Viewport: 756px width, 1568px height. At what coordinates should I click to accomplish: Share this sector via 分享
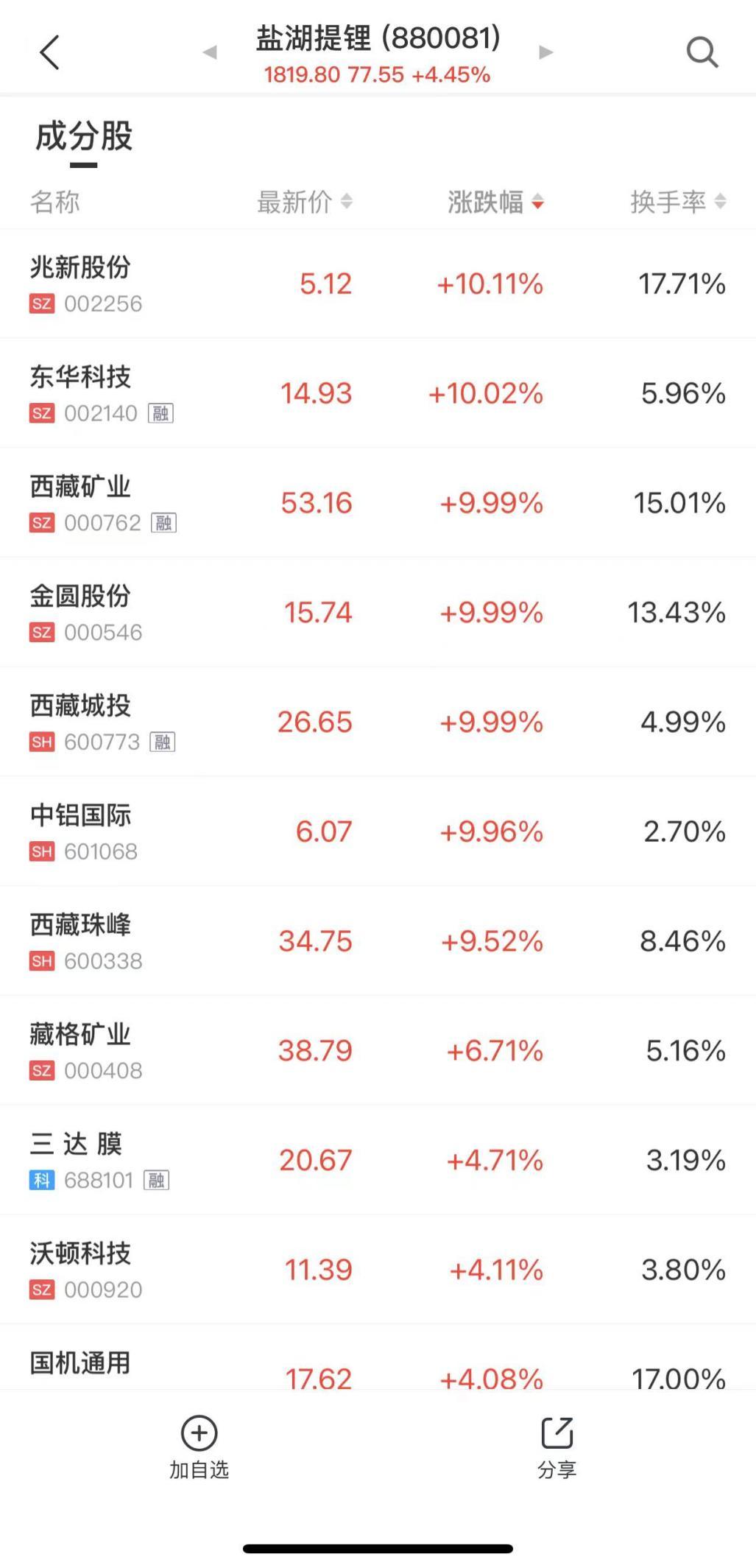tap(557, 1446)
